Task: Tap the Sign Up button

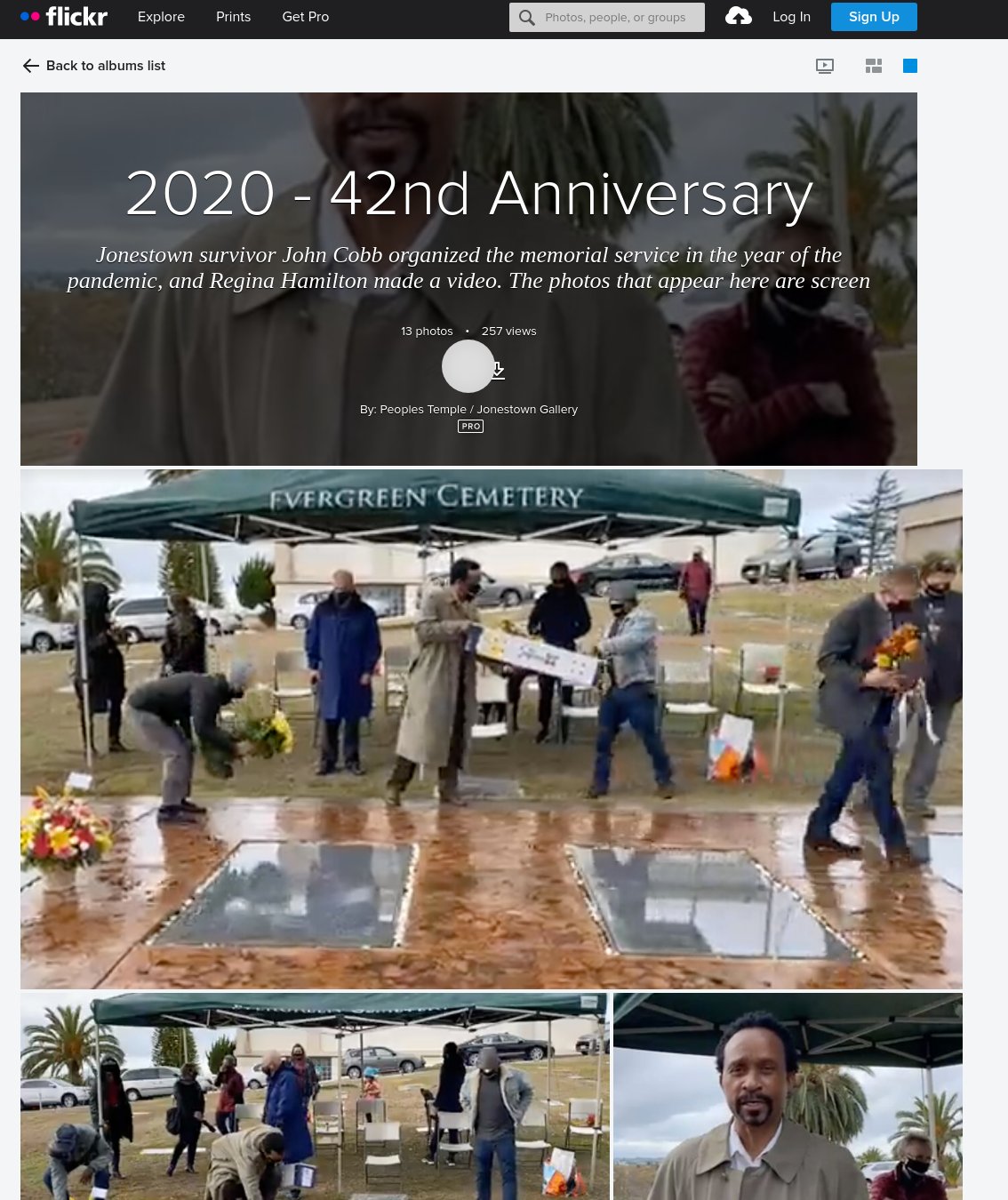Action: click(x=873, y=17)
